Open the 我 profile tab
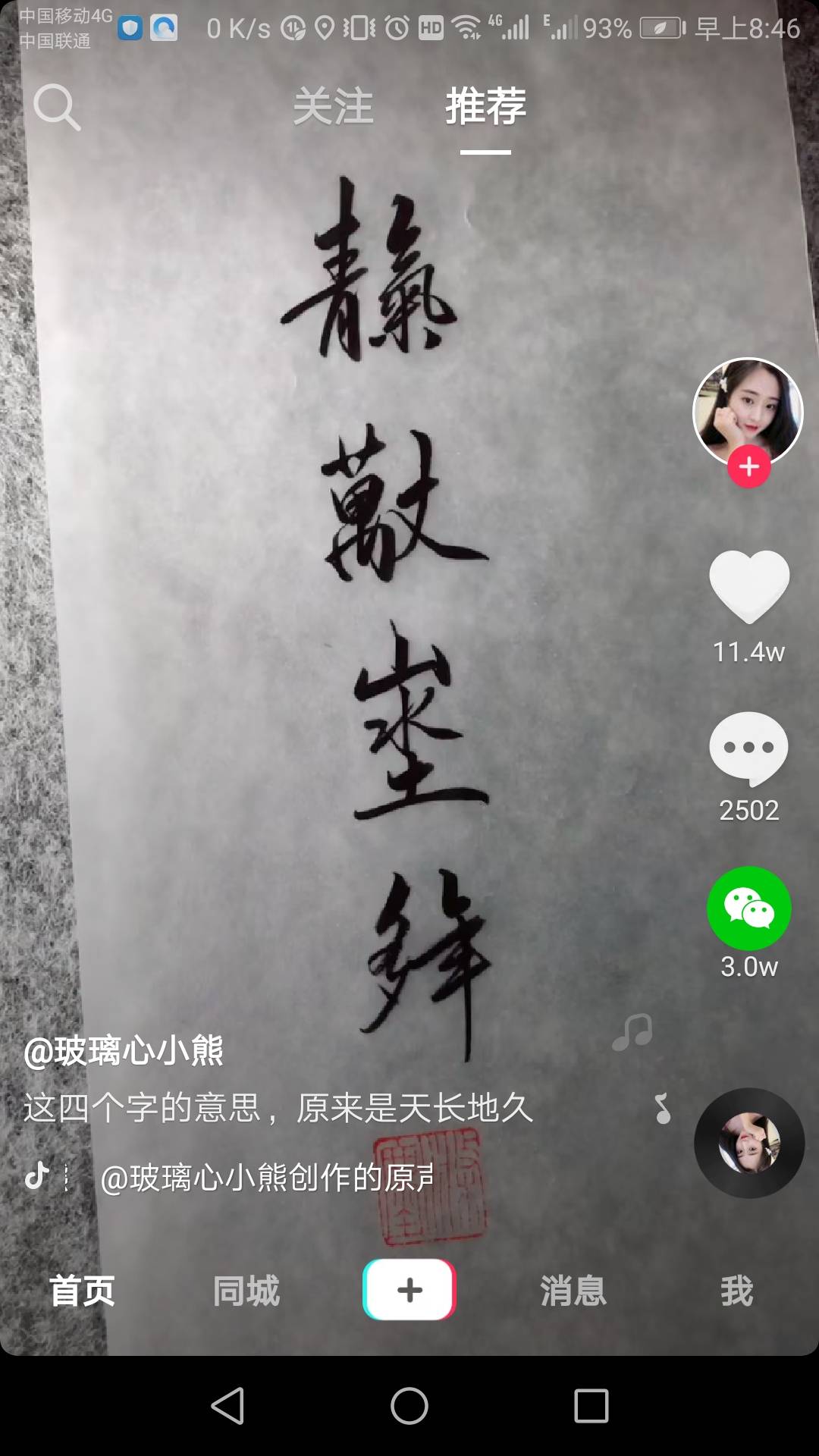 point(737,1291)
